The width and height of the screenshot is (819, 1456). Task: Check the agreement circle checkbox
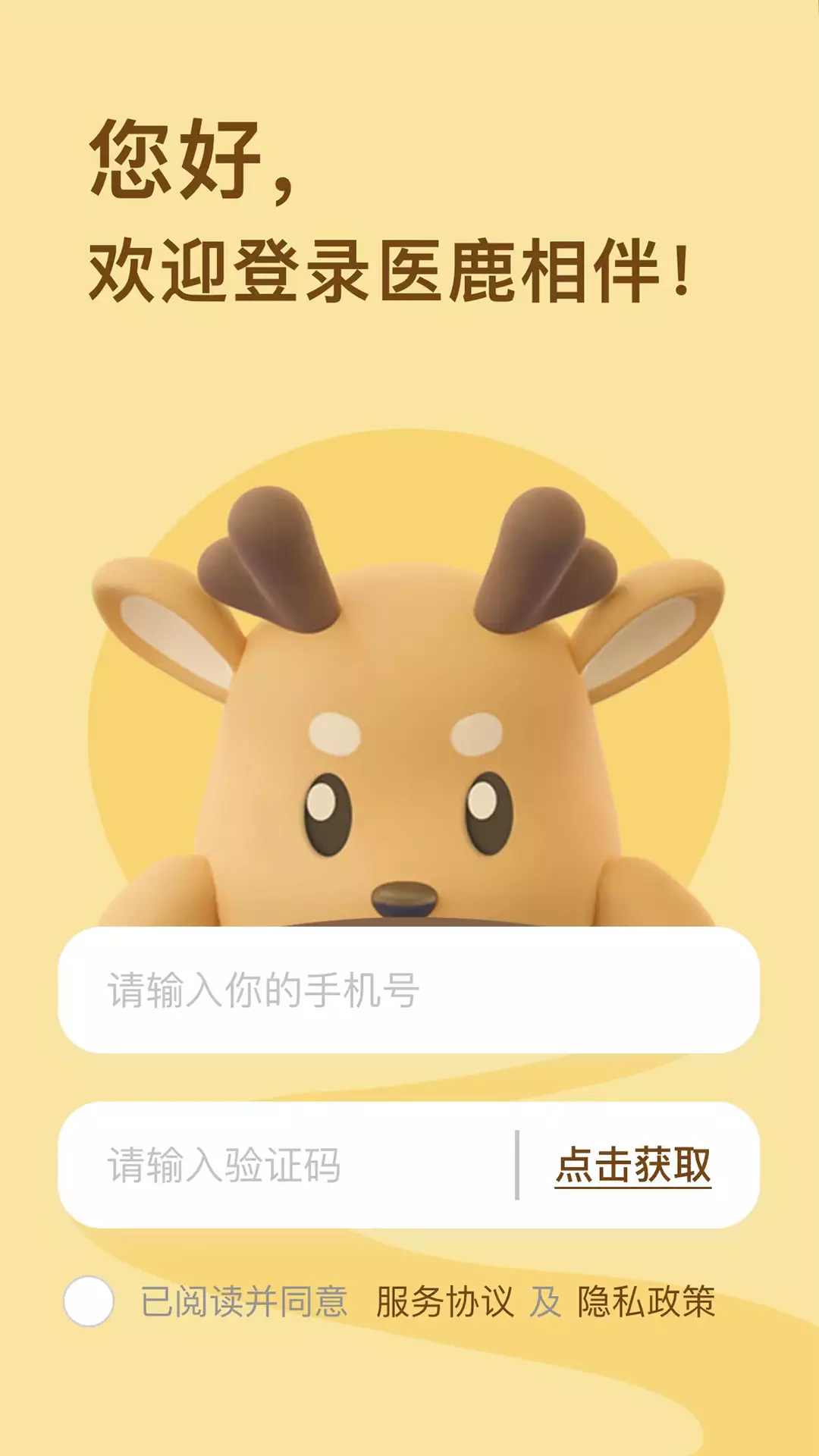tap(89, 1301)
